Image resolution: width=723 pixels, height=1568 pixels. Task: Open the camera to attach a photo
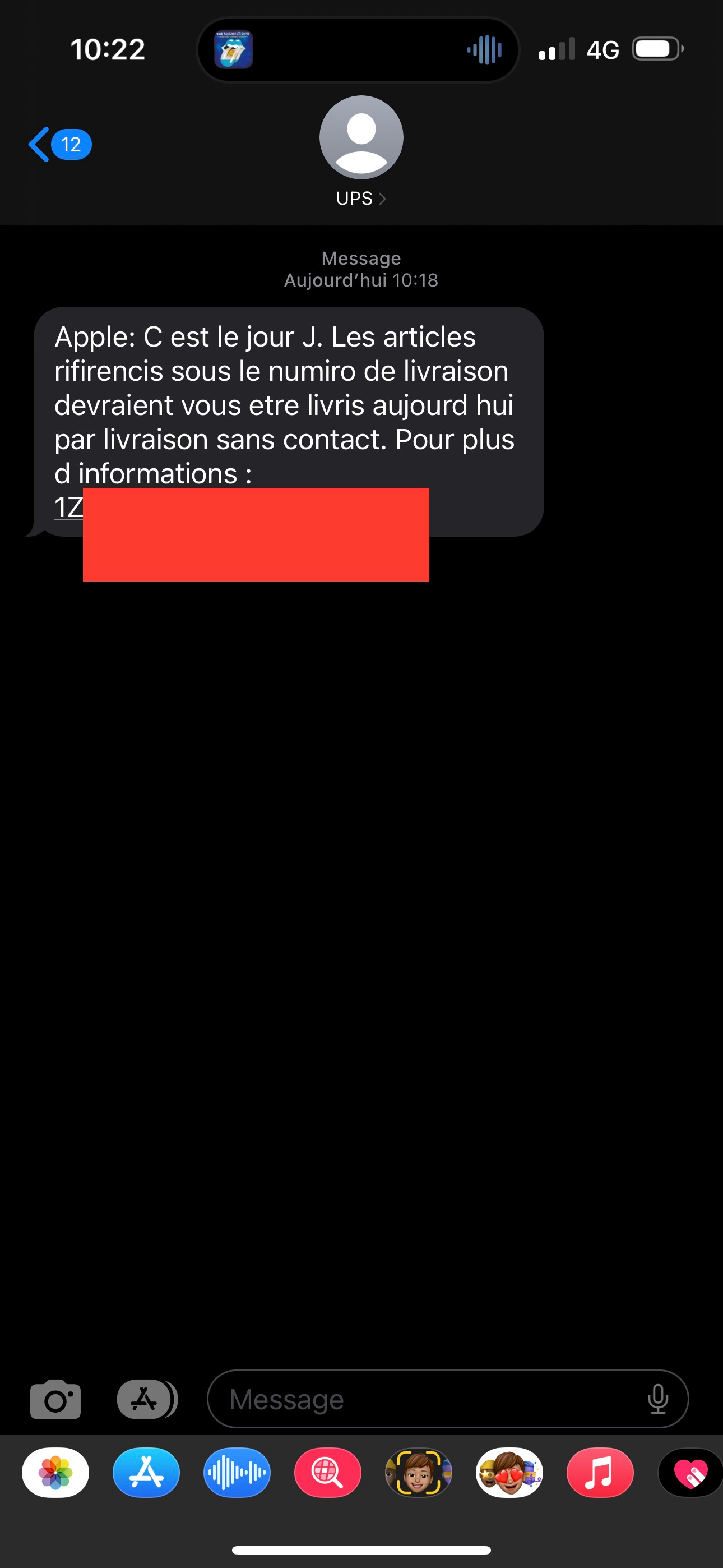55,1399
